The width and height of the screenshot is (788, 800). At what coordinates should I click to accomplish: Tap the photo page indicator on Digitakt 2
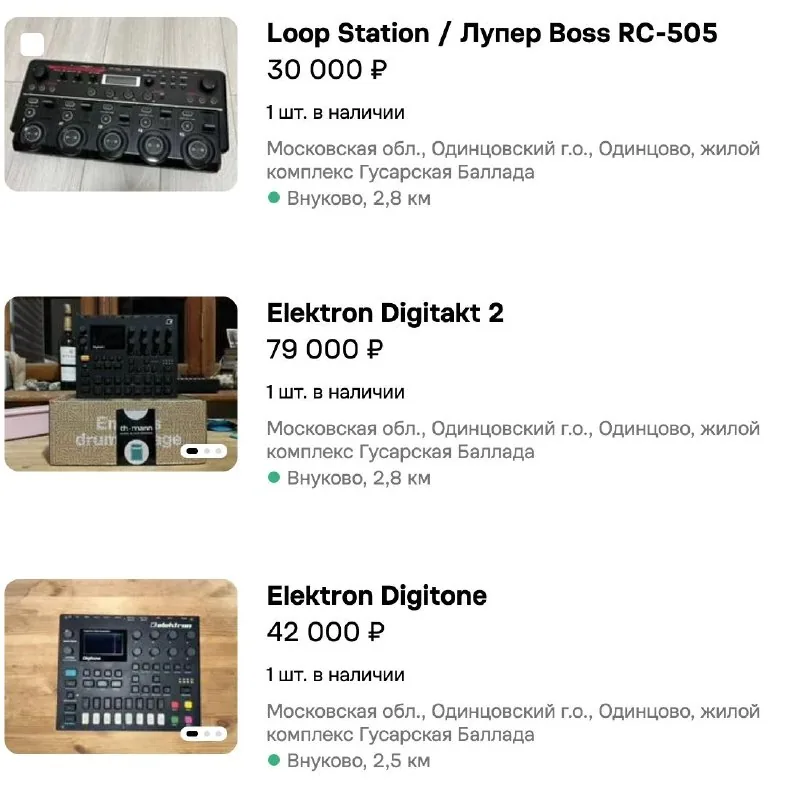click(x=204, y=451)
